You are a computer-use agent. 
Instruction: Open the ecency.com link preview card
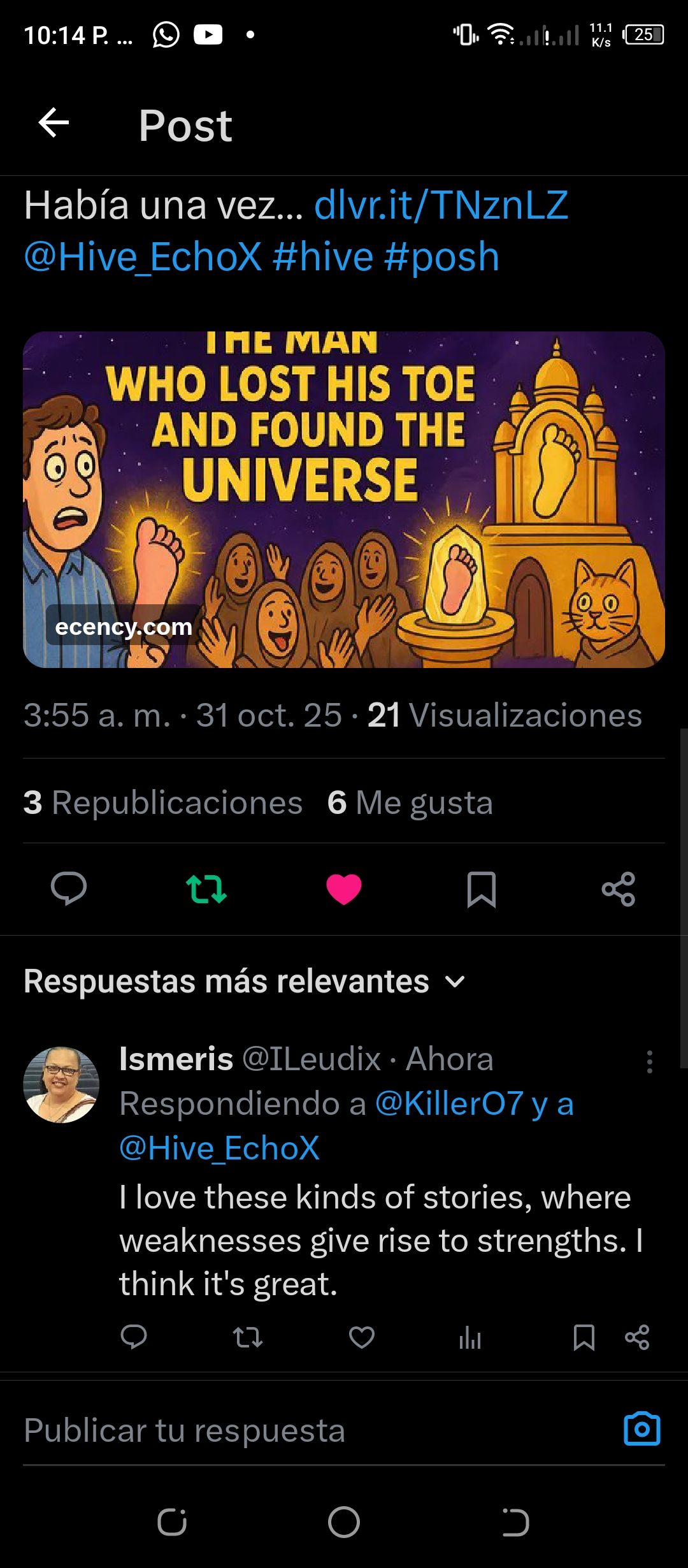click(x=344, y=499)
